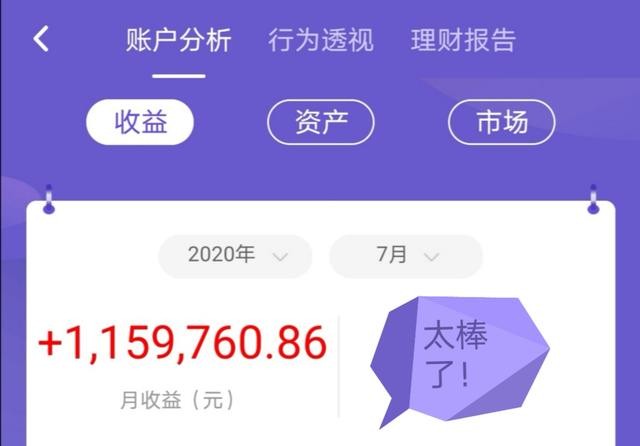The height and width of the screenshot is (446, 640).
Task: Select the 收益 chip
Action: point(140,123)
